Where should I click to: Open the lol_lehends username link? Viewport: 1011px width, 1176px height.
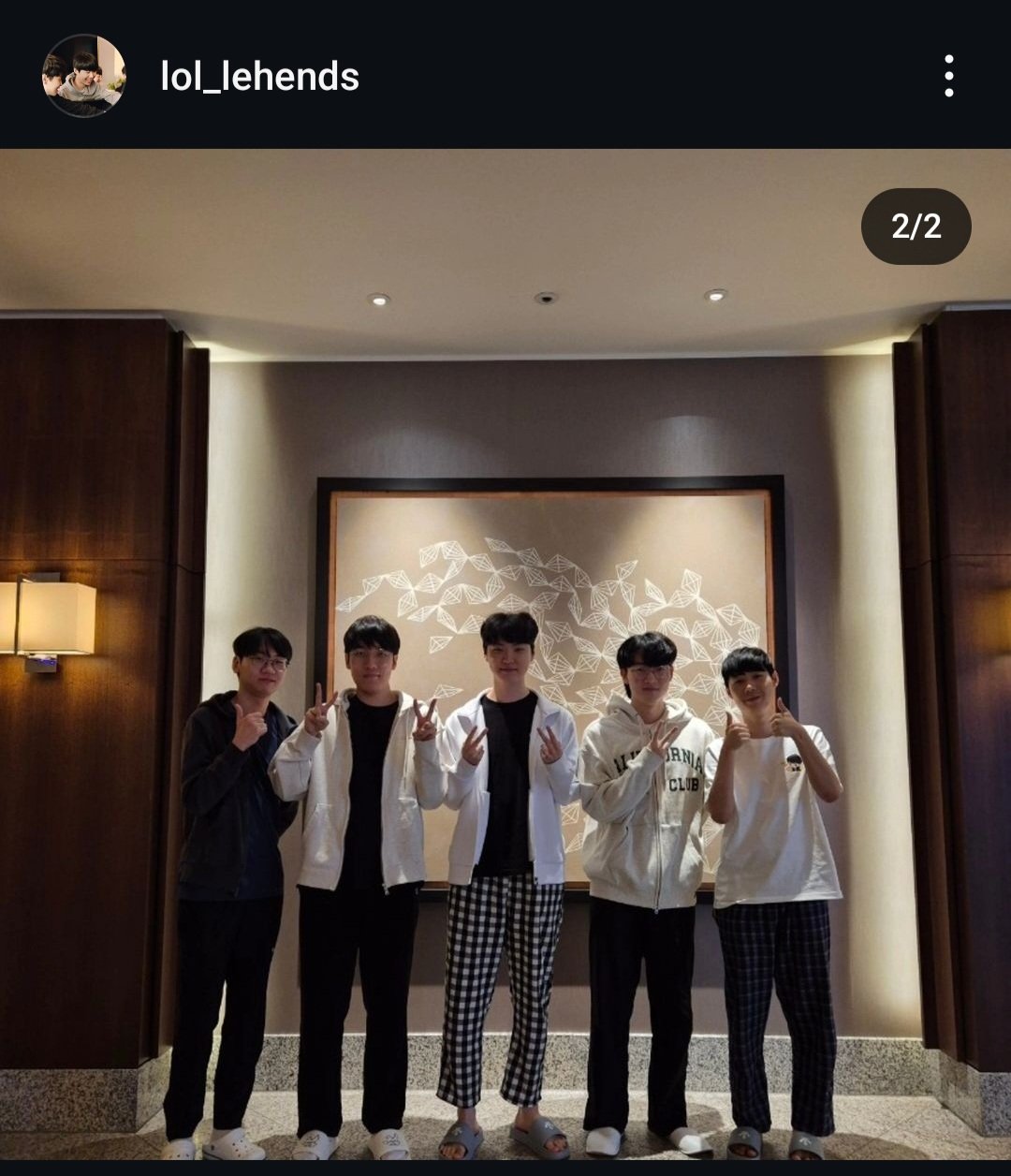[x=259, y=77]
